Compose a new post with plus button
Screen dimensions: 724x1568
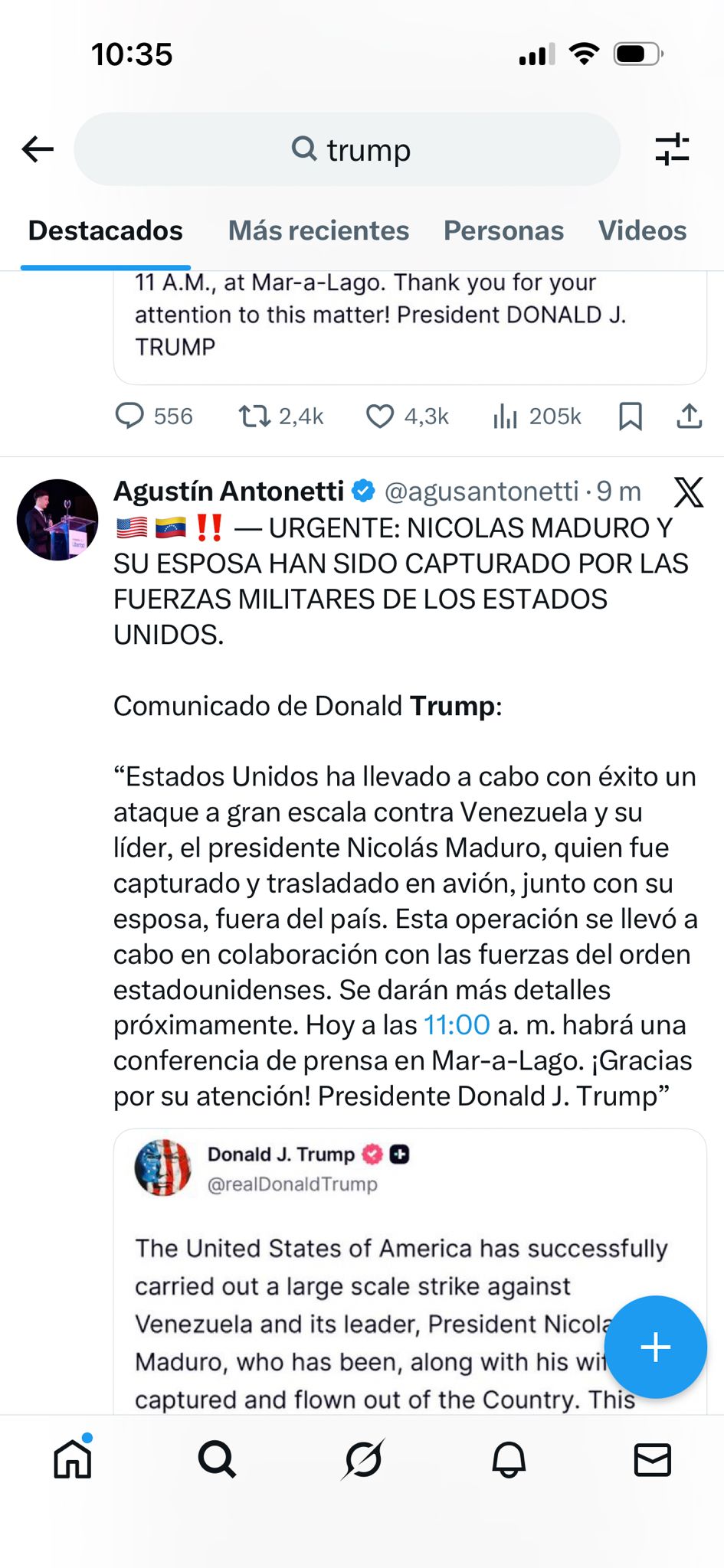click(x=655, y=1347)
